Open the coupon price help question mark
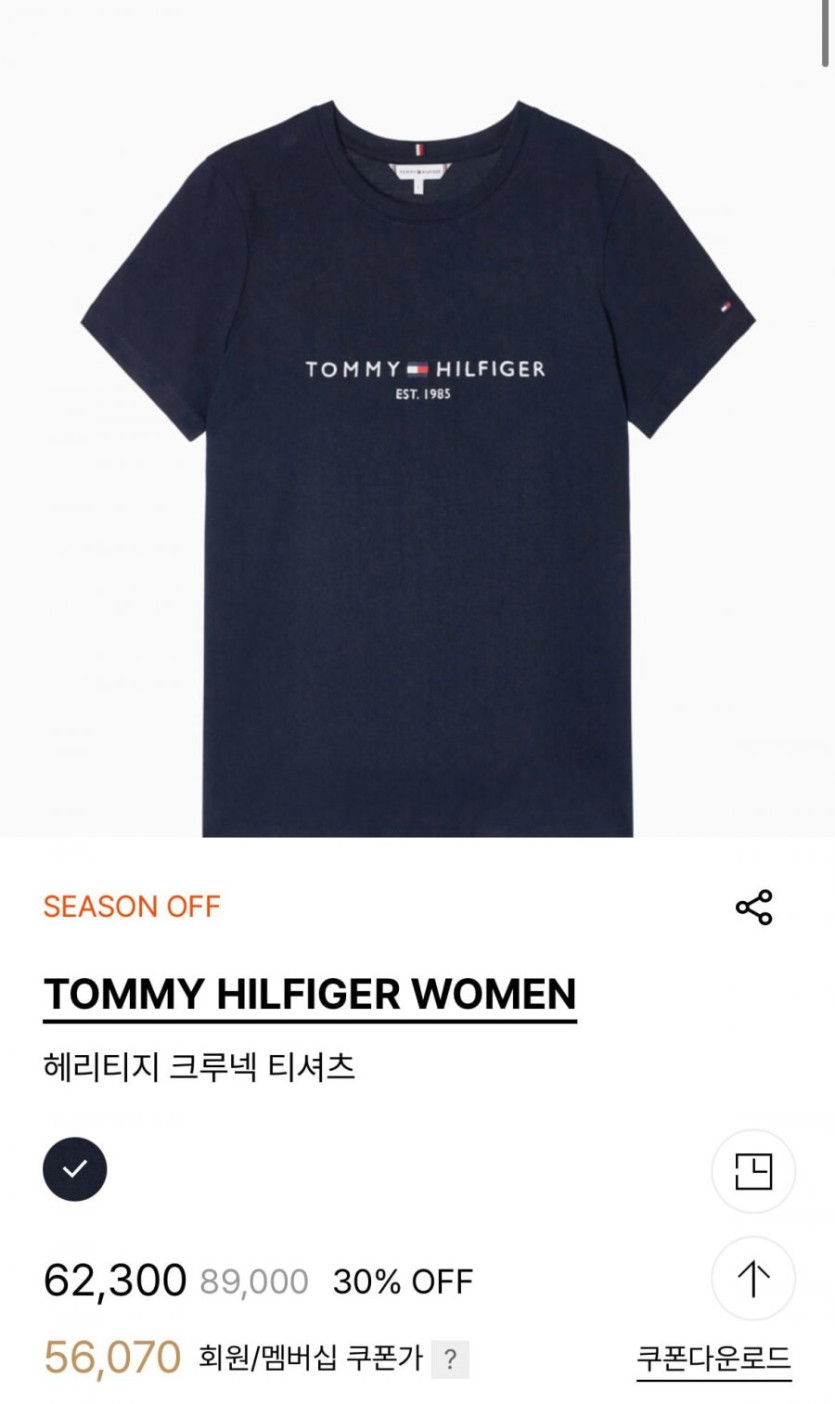This screenshot has width=835, height=1404. click(x=450, y=1360)
